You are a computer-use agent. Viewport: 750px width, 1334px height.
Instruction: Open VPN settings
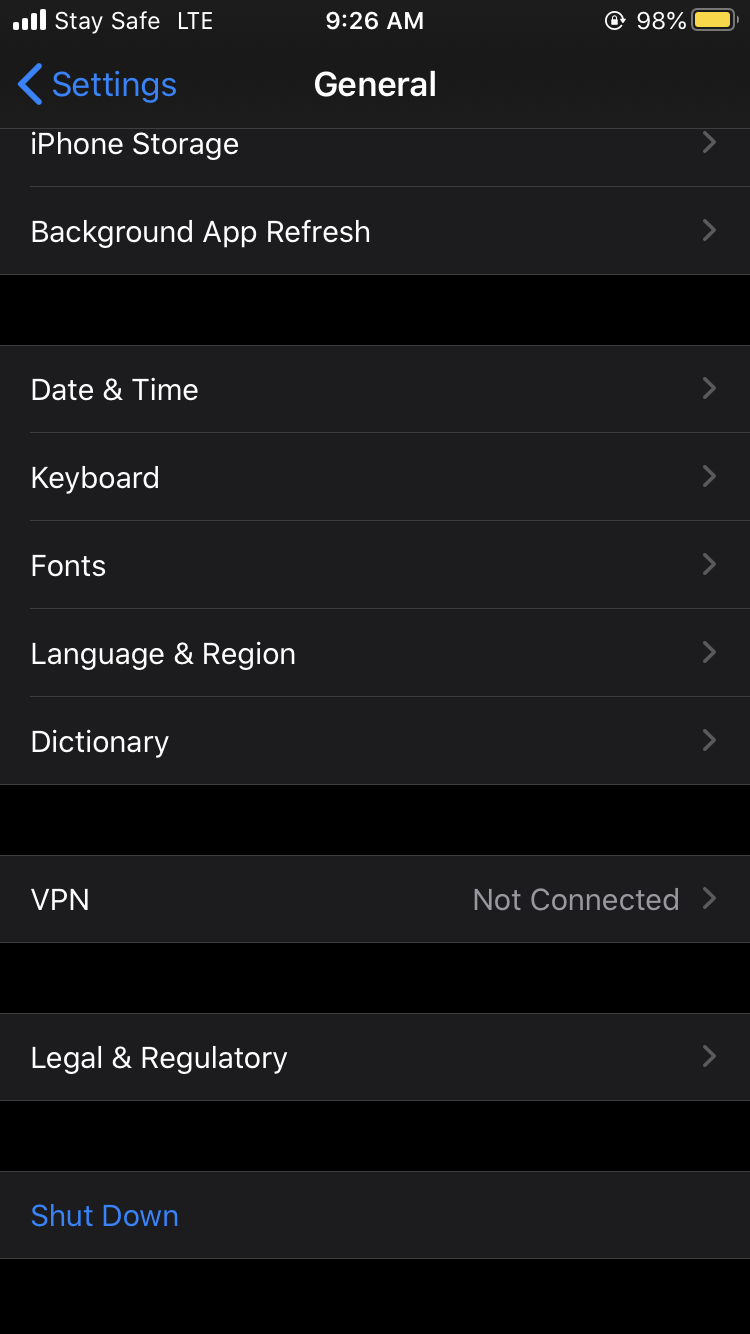pyautogui.click(x=375, y=899)
